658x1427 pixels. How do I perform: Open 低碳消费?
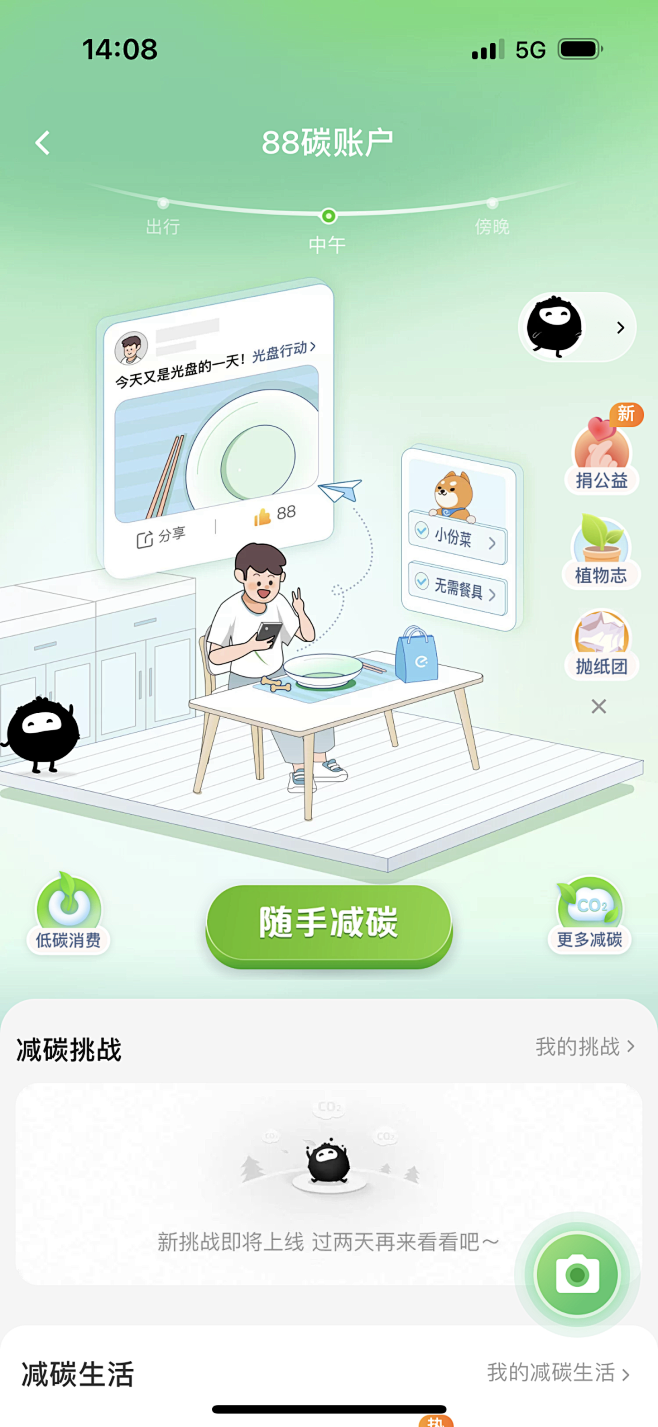click(x=68, y=915)
